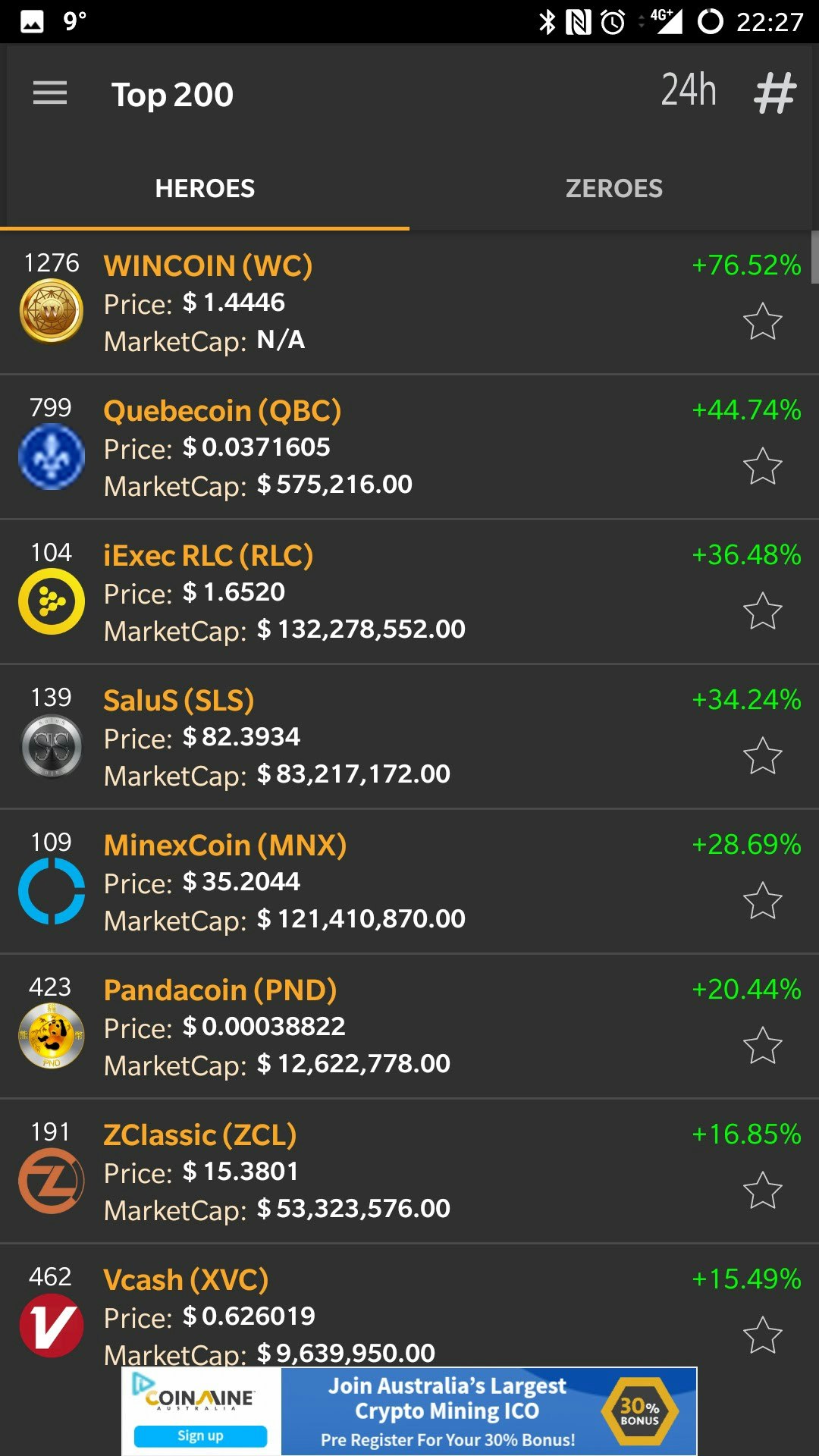
Task: Open the rank number view via # icon
Action: pyautogui.click(x=773, y=93)
